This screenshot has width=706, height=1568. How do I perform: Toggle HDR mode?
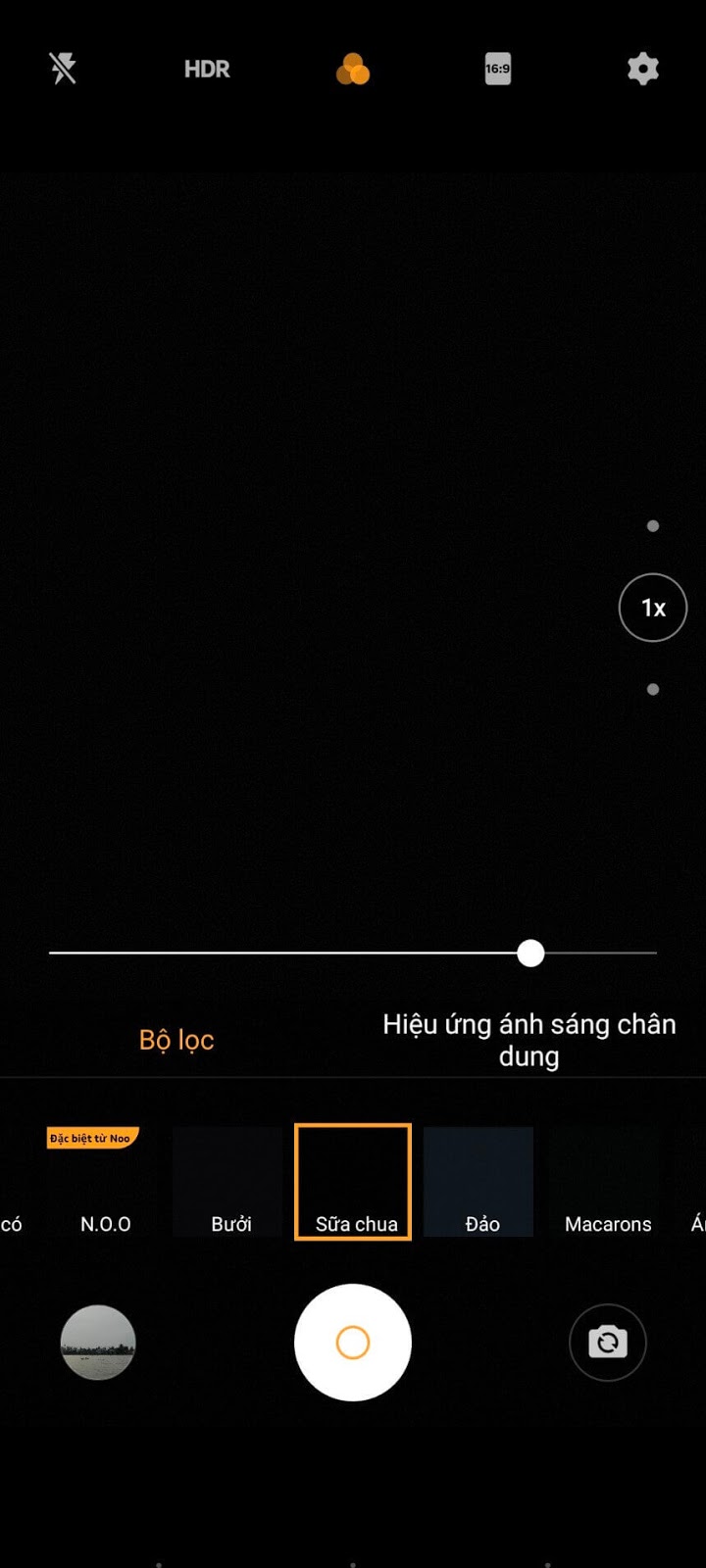coord(207,69)
